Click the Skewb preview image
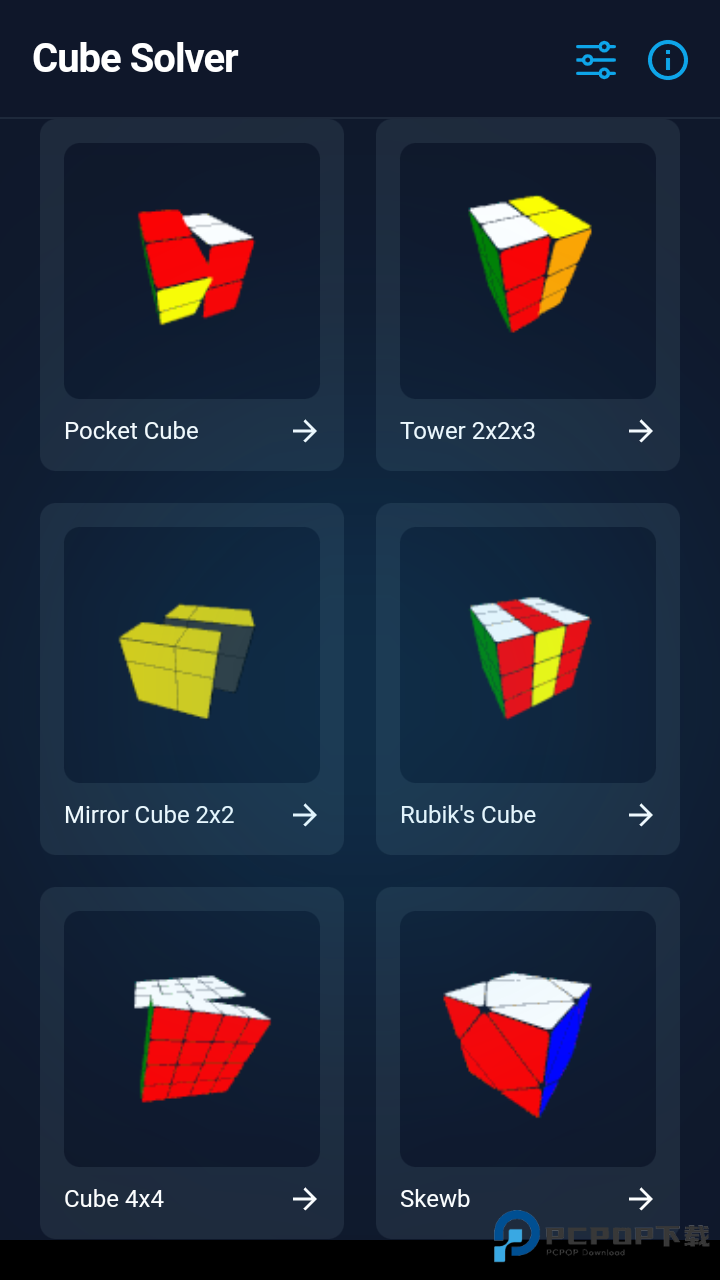The width and height of the screenshot is (720, 1280). tap(527, 1038)
